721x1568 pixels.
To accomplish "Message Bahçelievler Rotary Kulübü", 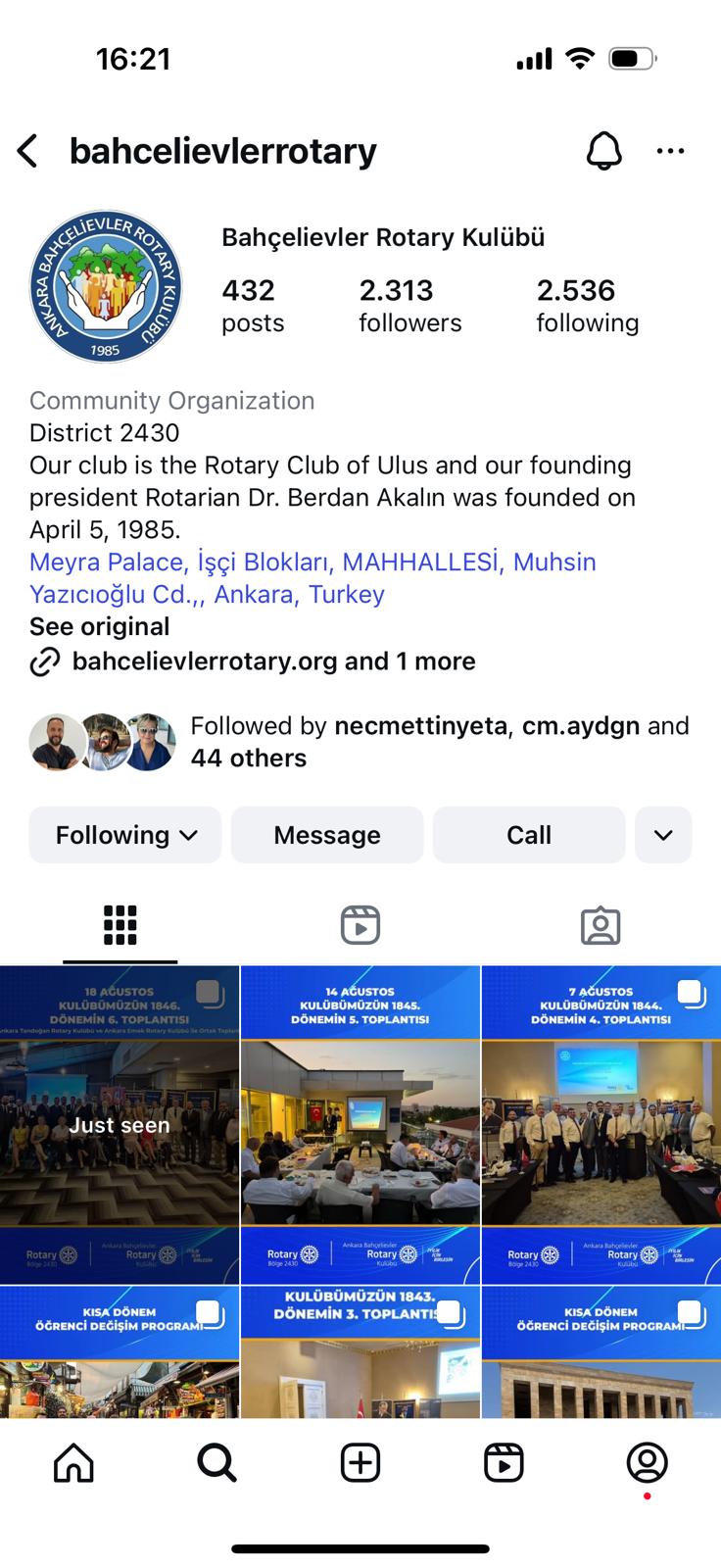I will pyautogui.click(x=327, y=835).
